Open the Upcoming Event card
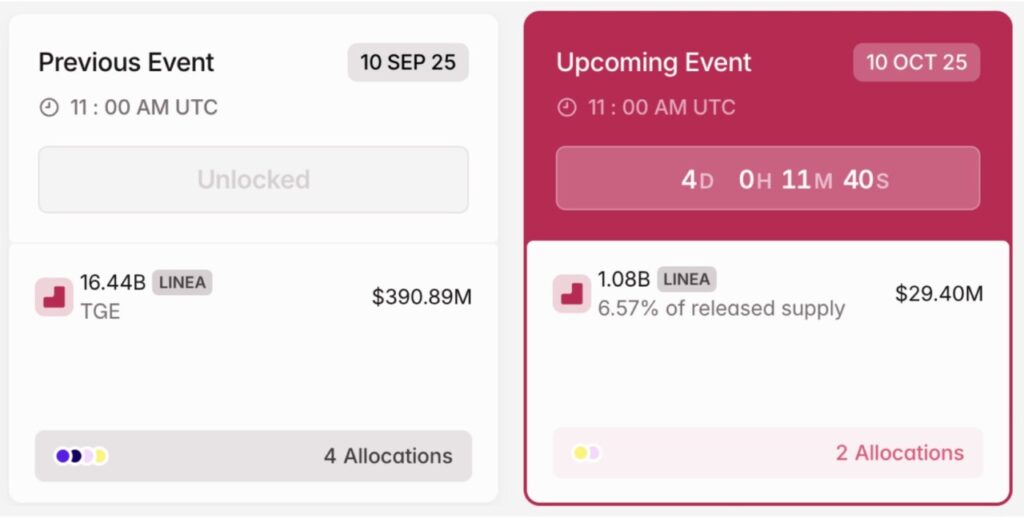 click(653, 62)
